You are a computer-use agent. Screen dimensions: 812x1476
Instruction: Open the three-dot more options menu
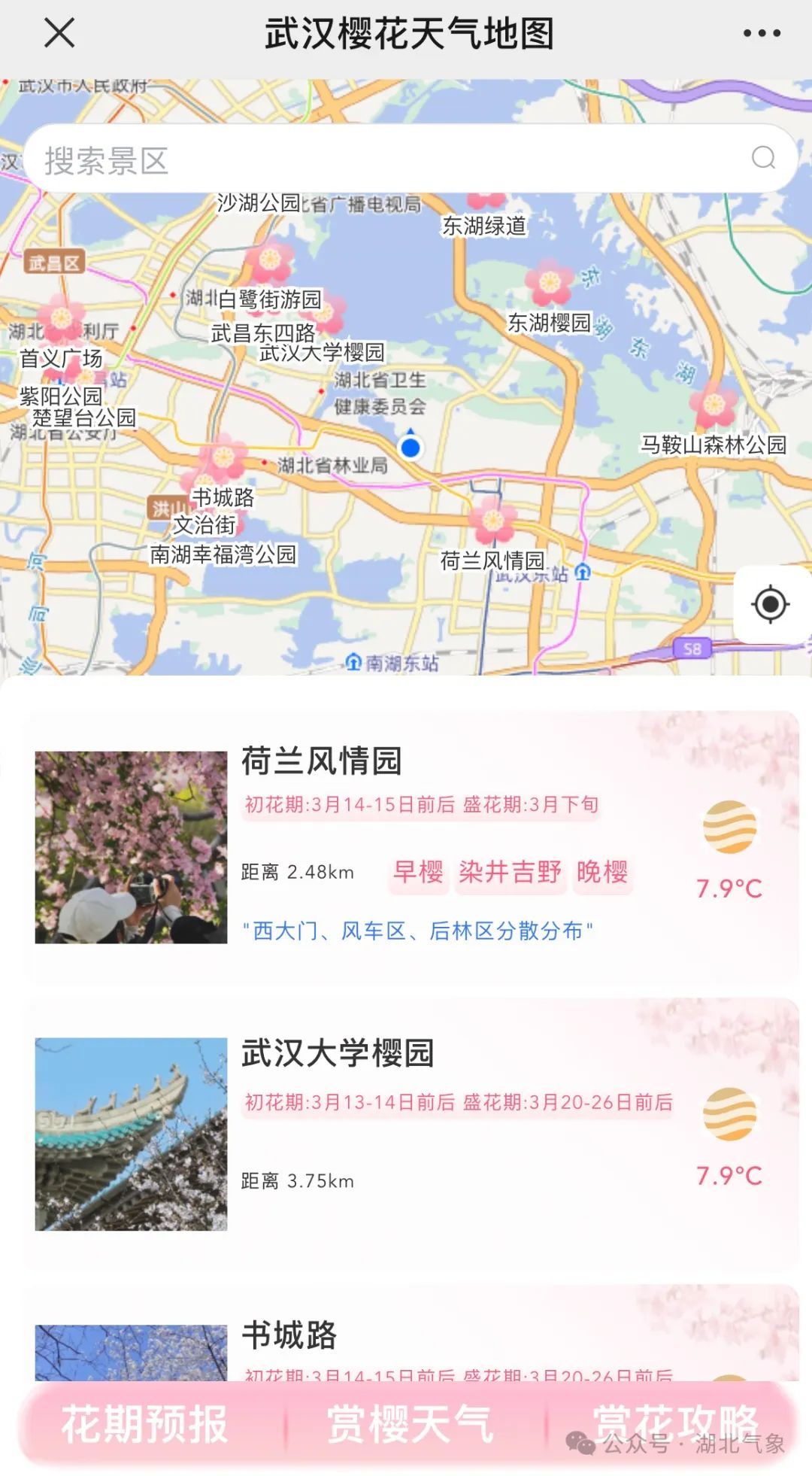[762, 33]
